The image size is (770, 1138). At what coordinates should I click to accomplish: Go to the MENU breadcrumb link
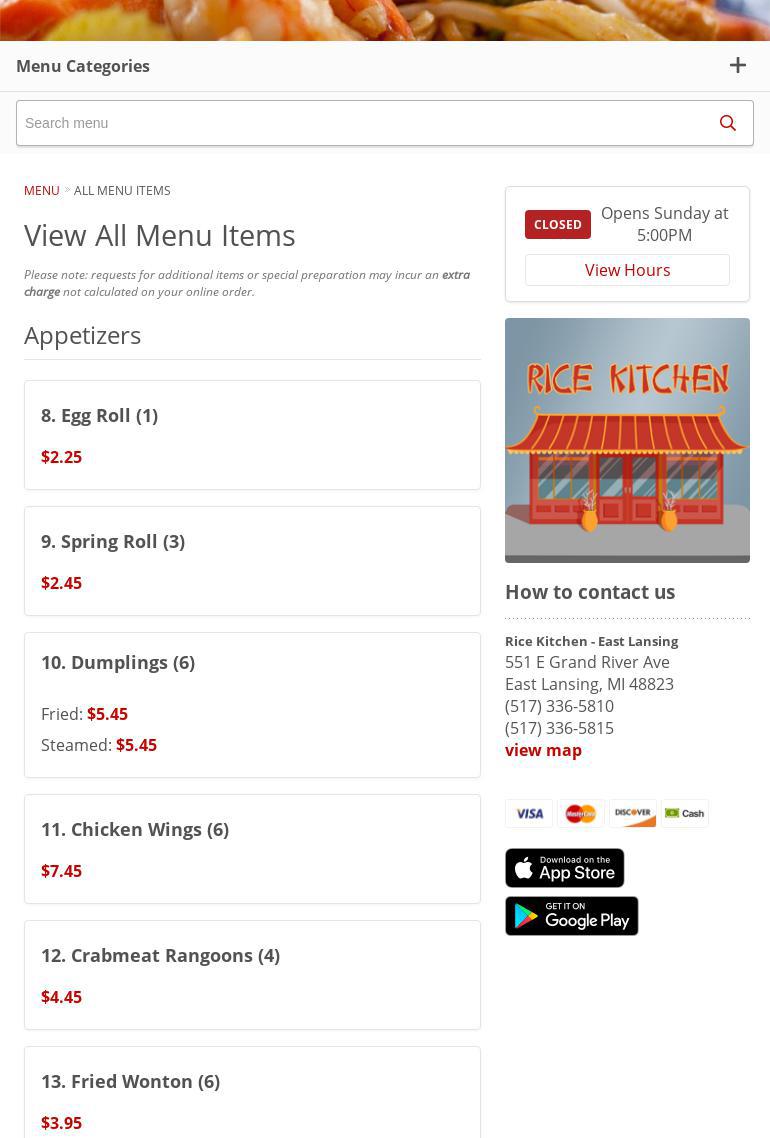tap(42, 190)
